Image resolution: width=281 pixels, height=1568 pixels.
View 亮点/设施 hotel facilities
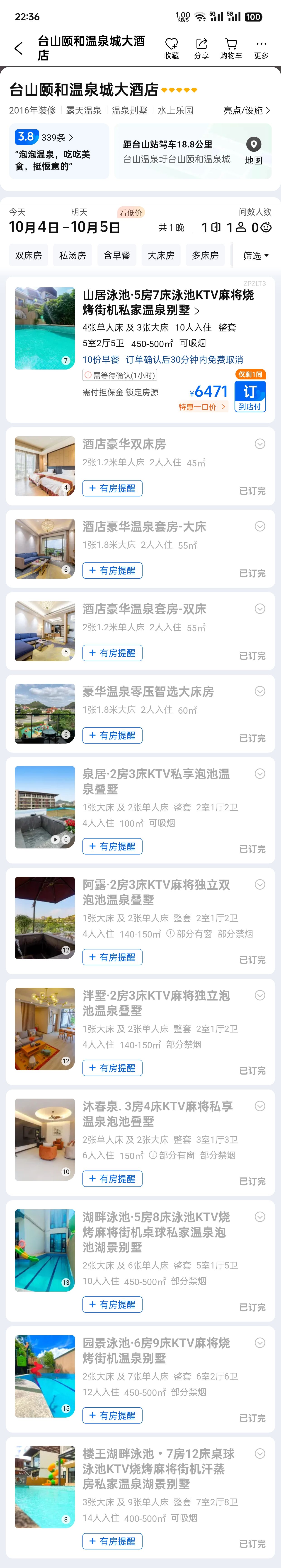click(x=246, y=110)
